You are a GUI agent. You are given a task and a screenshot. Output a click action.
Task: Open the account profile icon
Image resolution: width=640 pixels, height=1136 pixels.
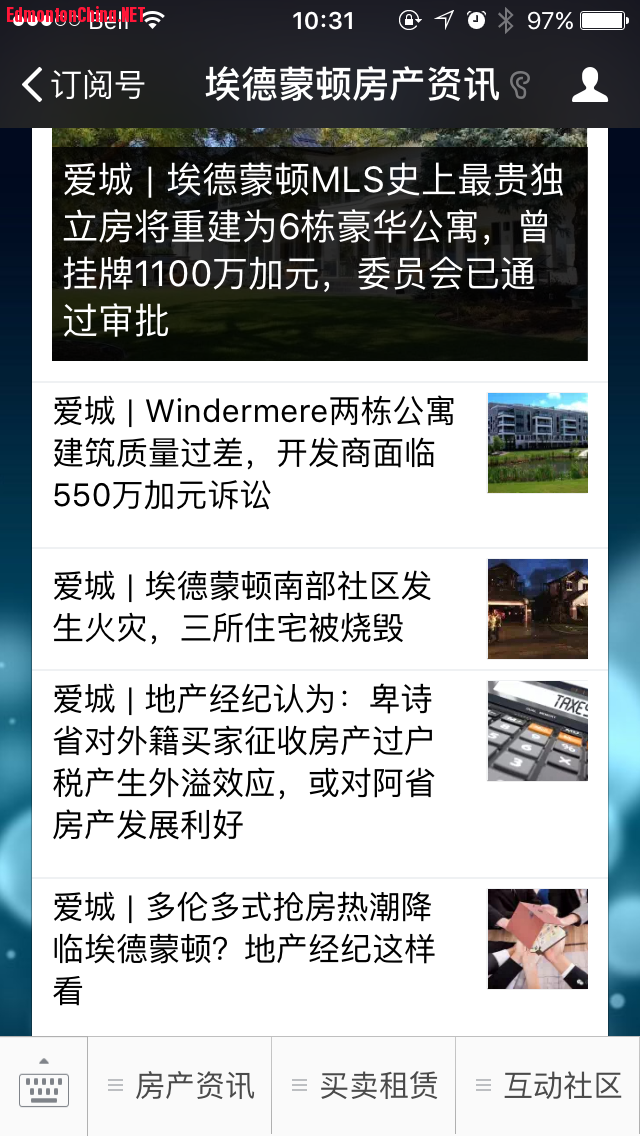(589, 85)
